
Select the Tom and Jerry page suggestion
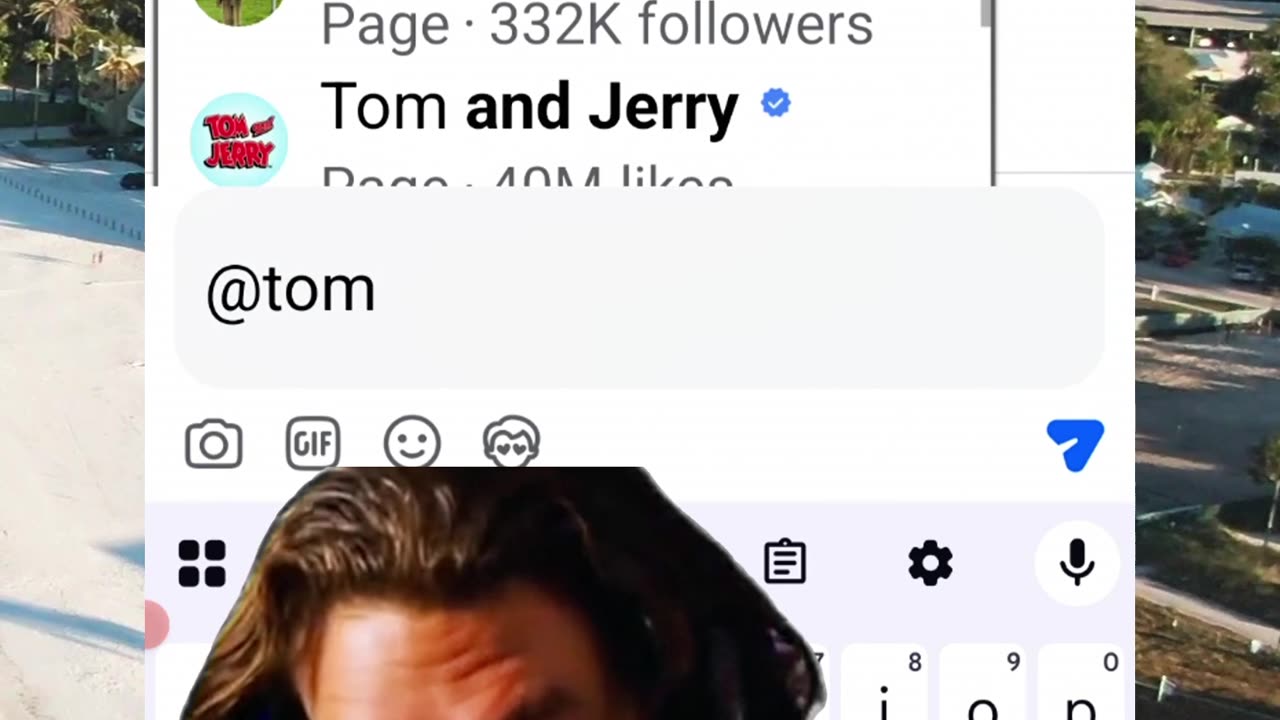tap(528, 110)
